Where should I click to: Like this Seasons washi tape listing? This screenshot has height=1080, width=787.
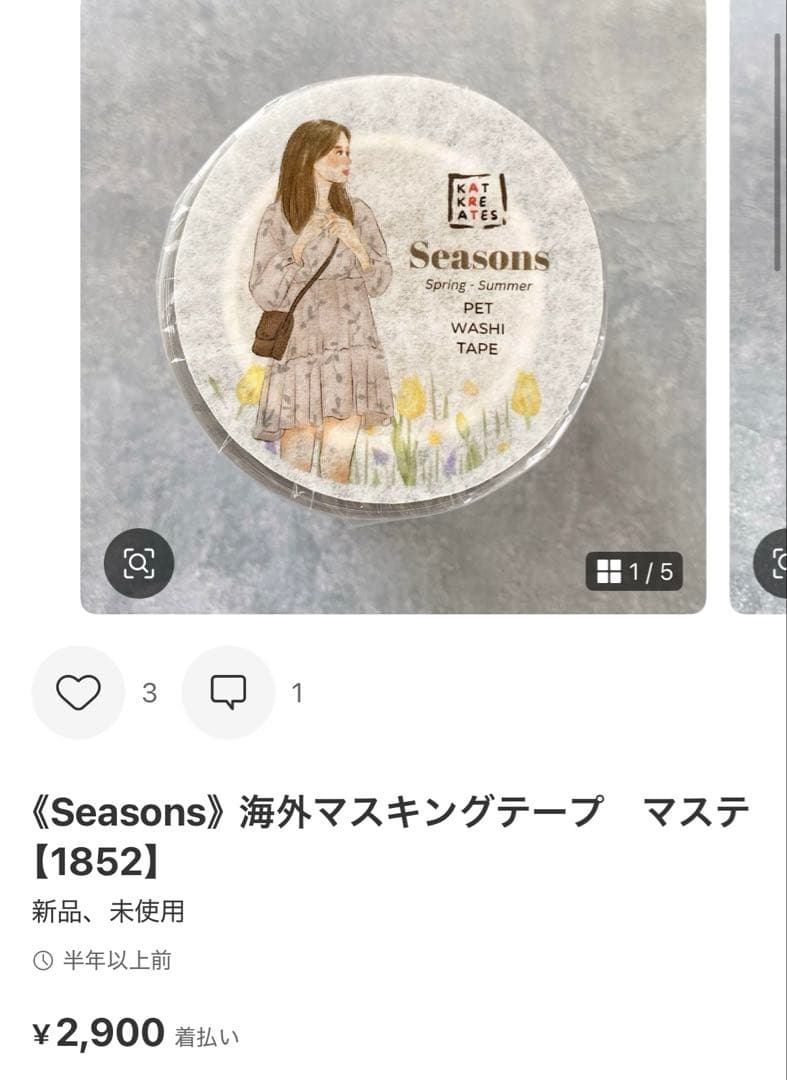pyautogui.click(x=78, y=692)
